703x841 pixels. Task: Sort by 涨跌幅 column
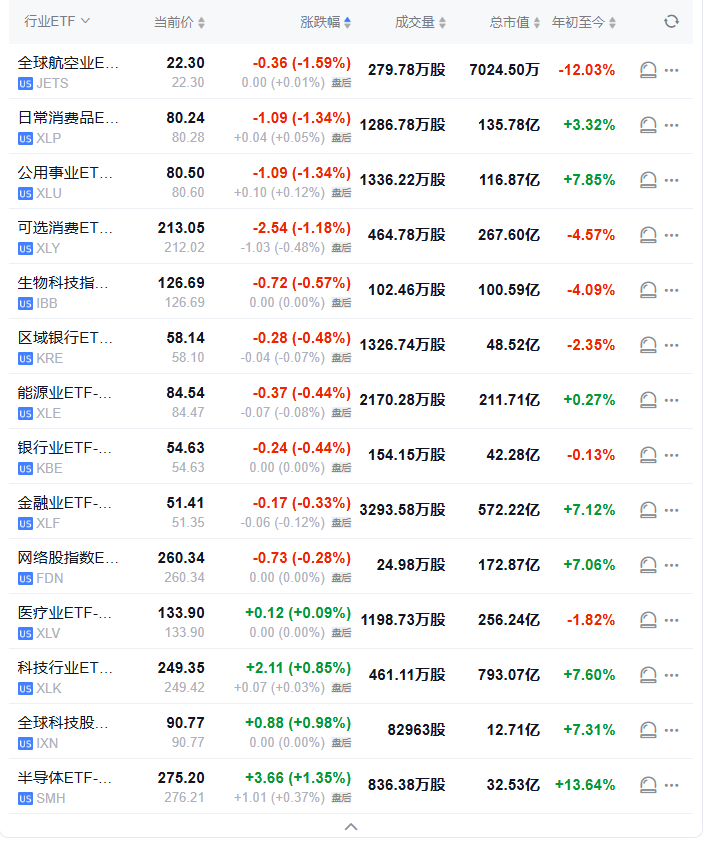(x=326, y=22)
